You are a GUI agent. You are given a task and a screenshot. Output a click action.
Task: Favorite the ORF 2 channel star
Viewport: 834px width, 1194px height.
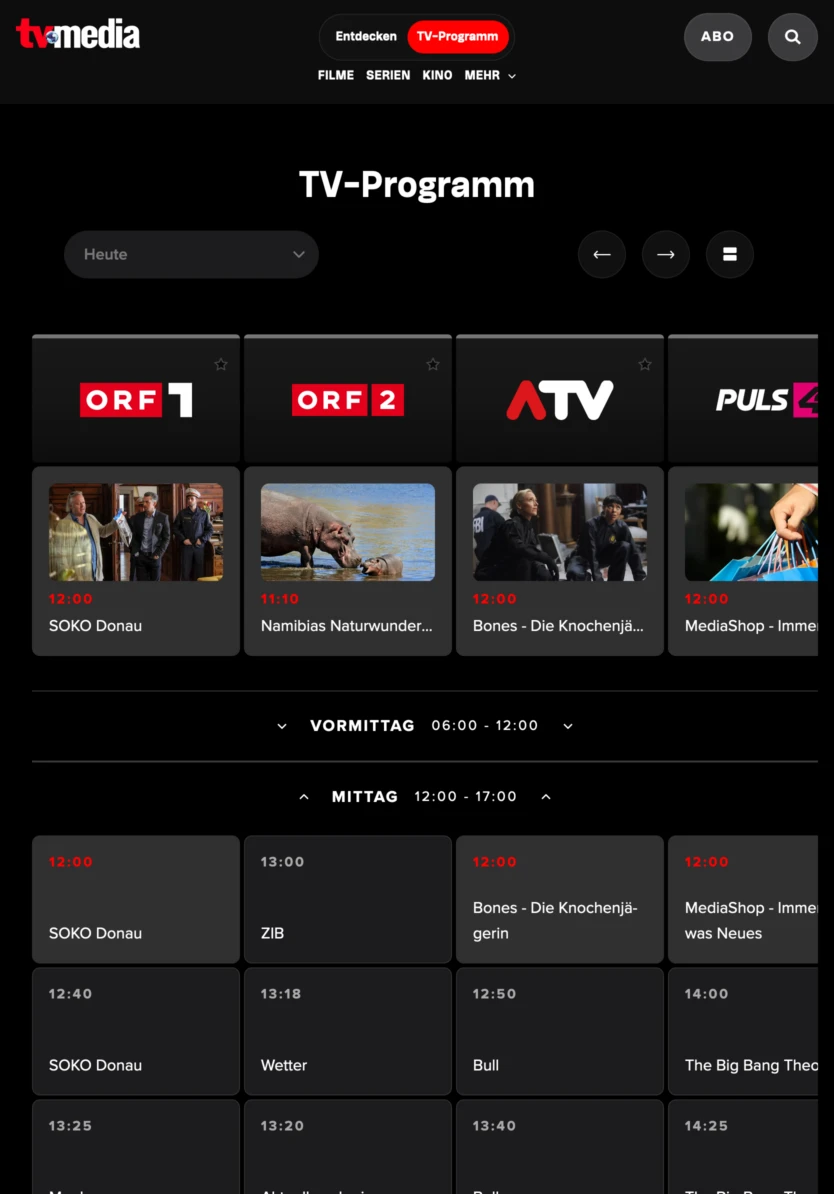433,365
